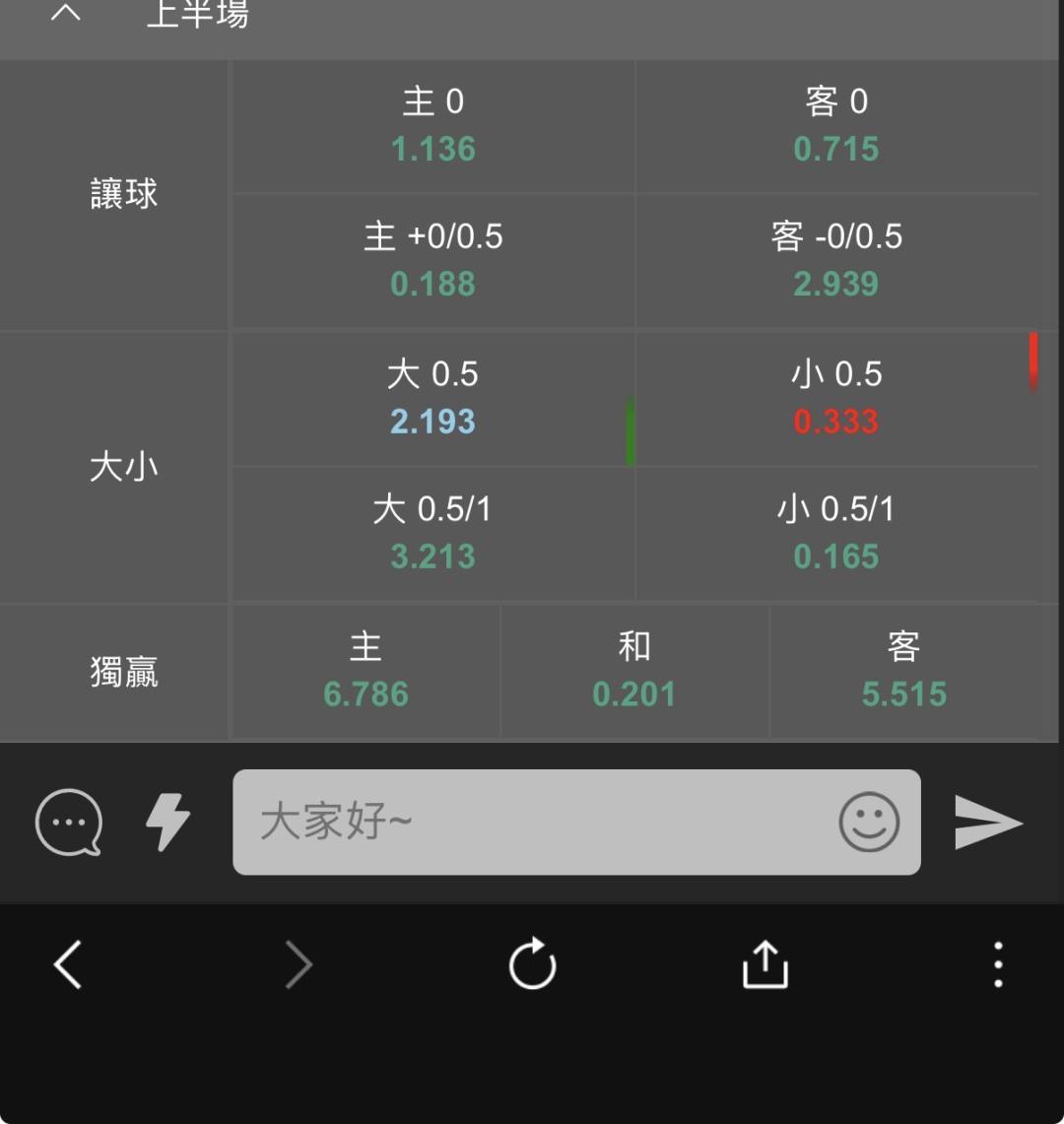
Task: Go back to previous page
Action: (x=68, y=964)
